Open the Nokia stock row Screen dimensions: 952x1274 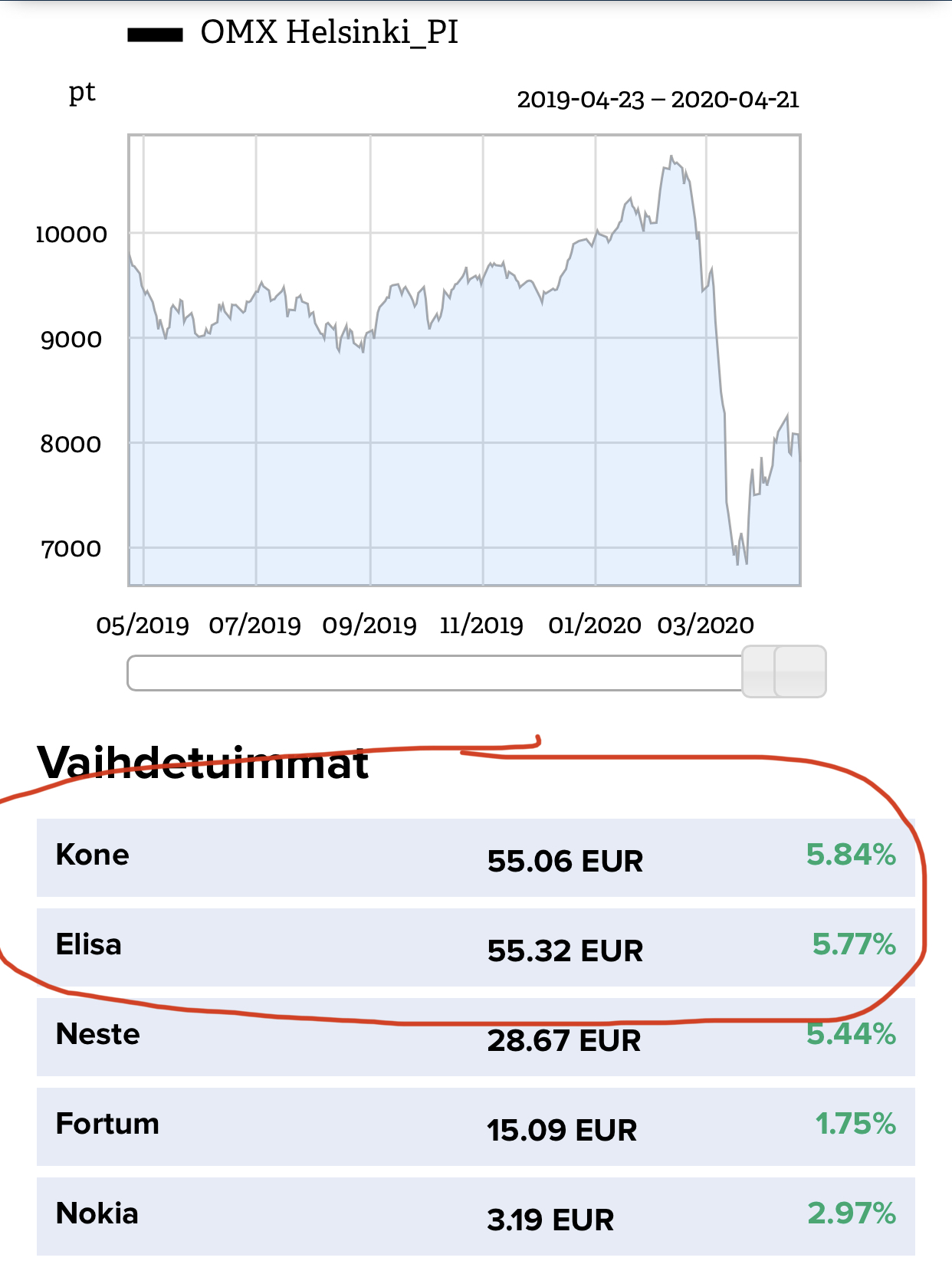click(x=475, y=1216)
